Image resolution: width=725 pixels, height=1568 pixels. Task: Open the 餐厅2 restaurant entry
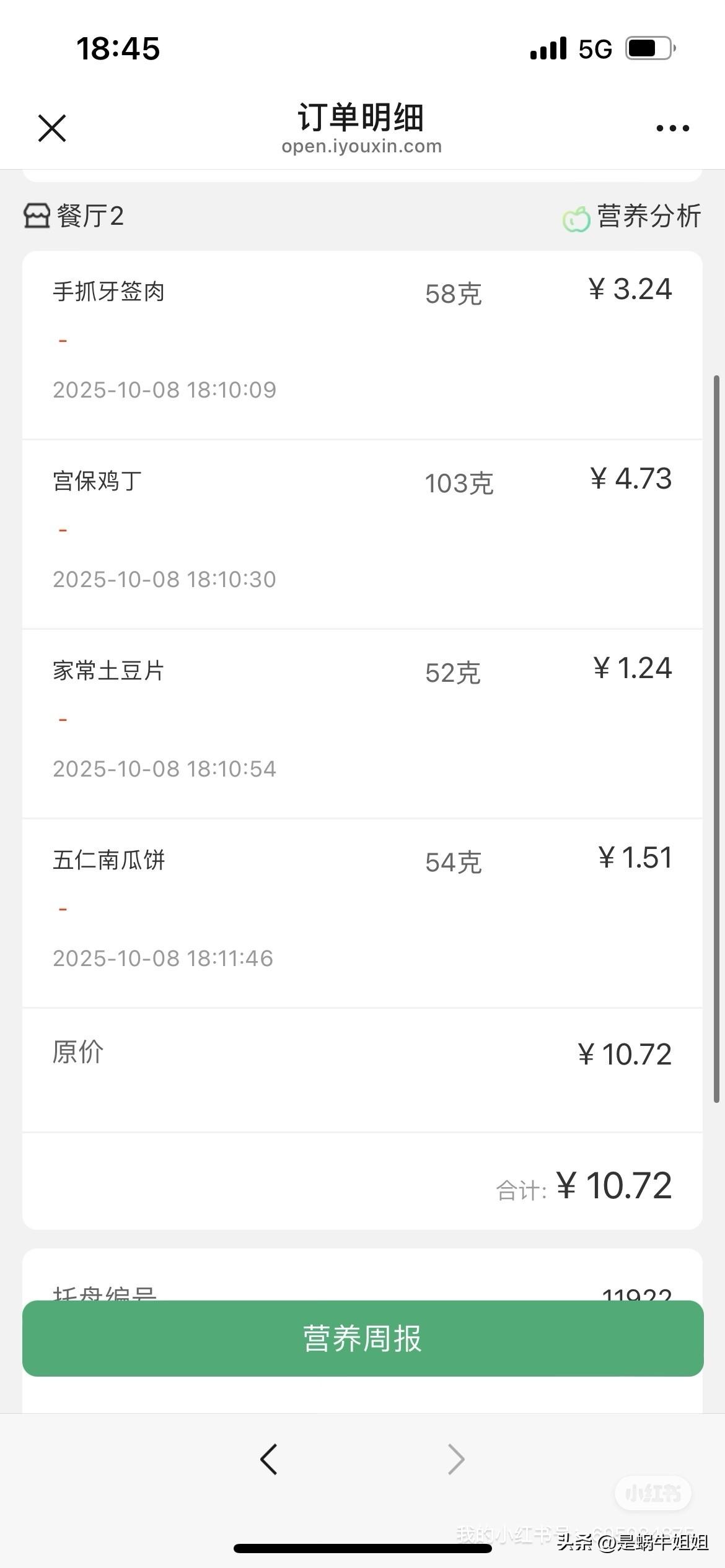(74, 216)
